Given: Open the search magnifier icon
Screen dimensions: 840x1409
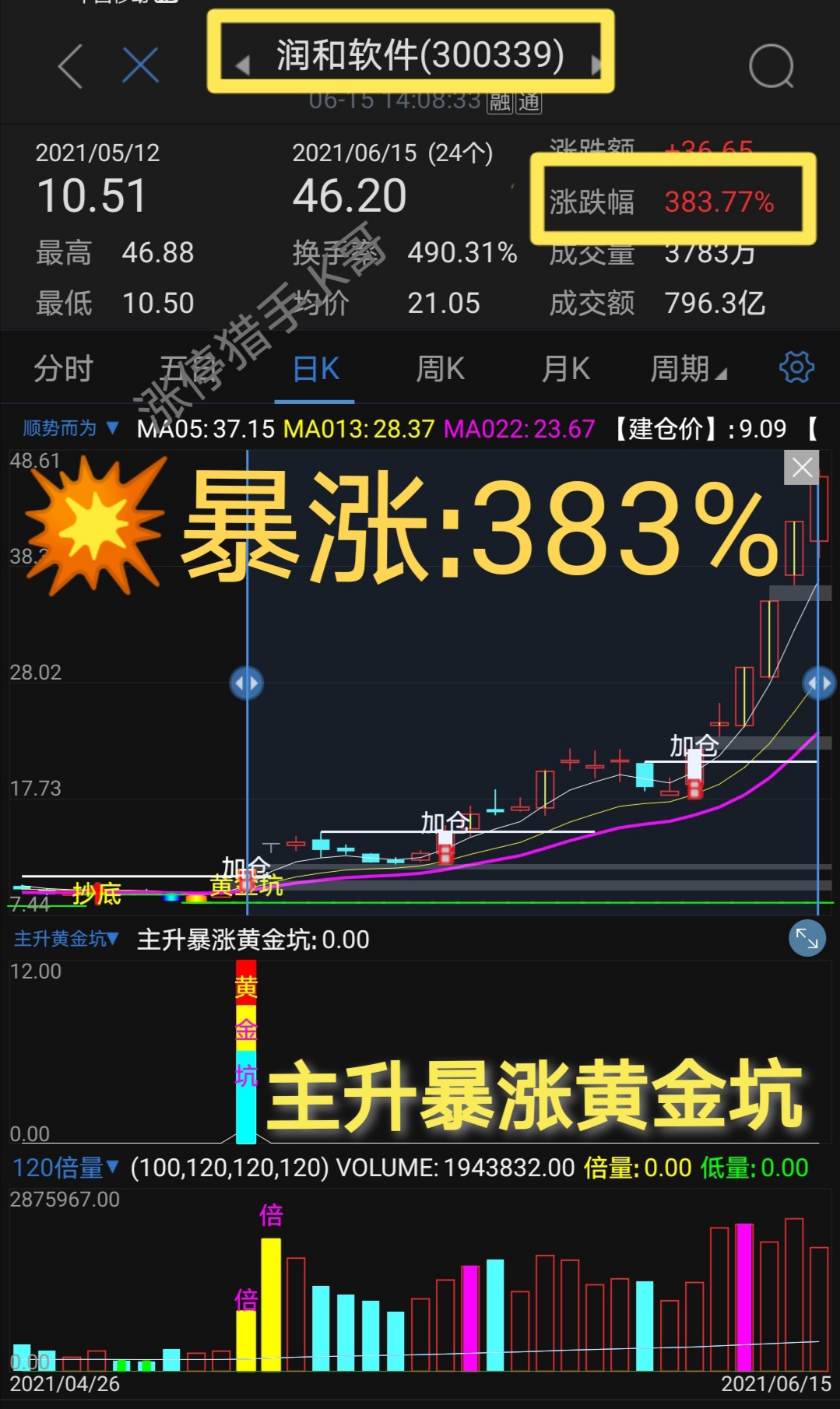Looking at the screenshot, I should point(771,67).
